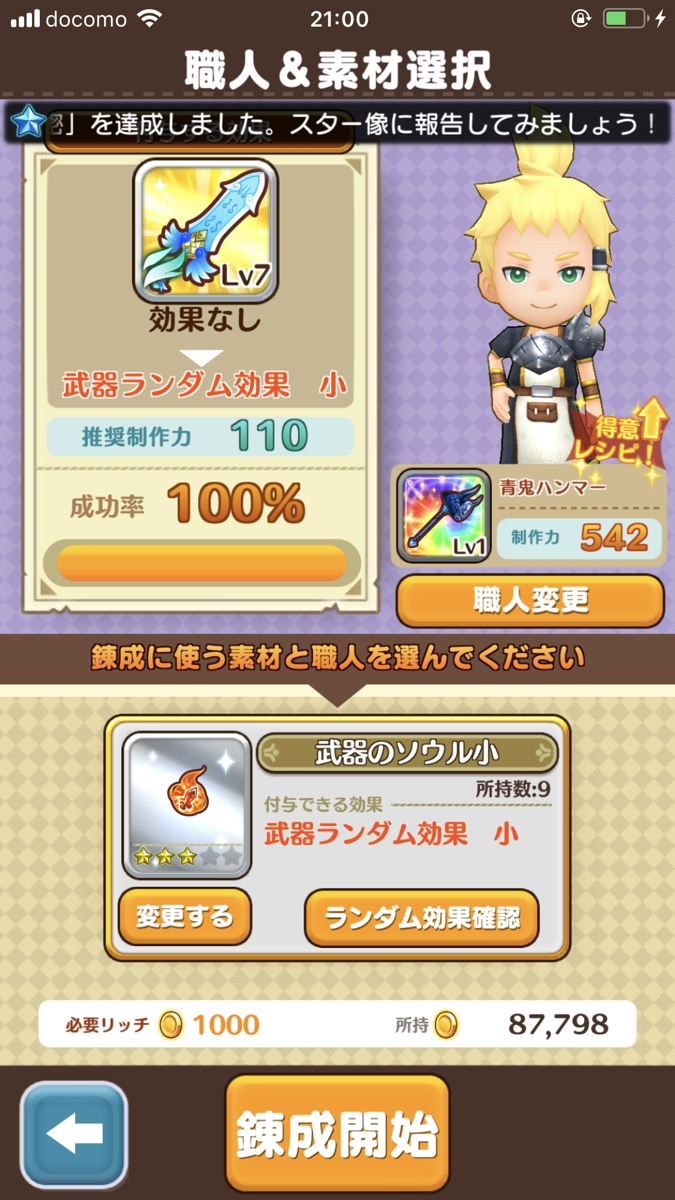Start alchemy with the 錬成開始 button
Image resolution: width=675 pixels, height=1200 pixels.
click(x=337, y=1133)
